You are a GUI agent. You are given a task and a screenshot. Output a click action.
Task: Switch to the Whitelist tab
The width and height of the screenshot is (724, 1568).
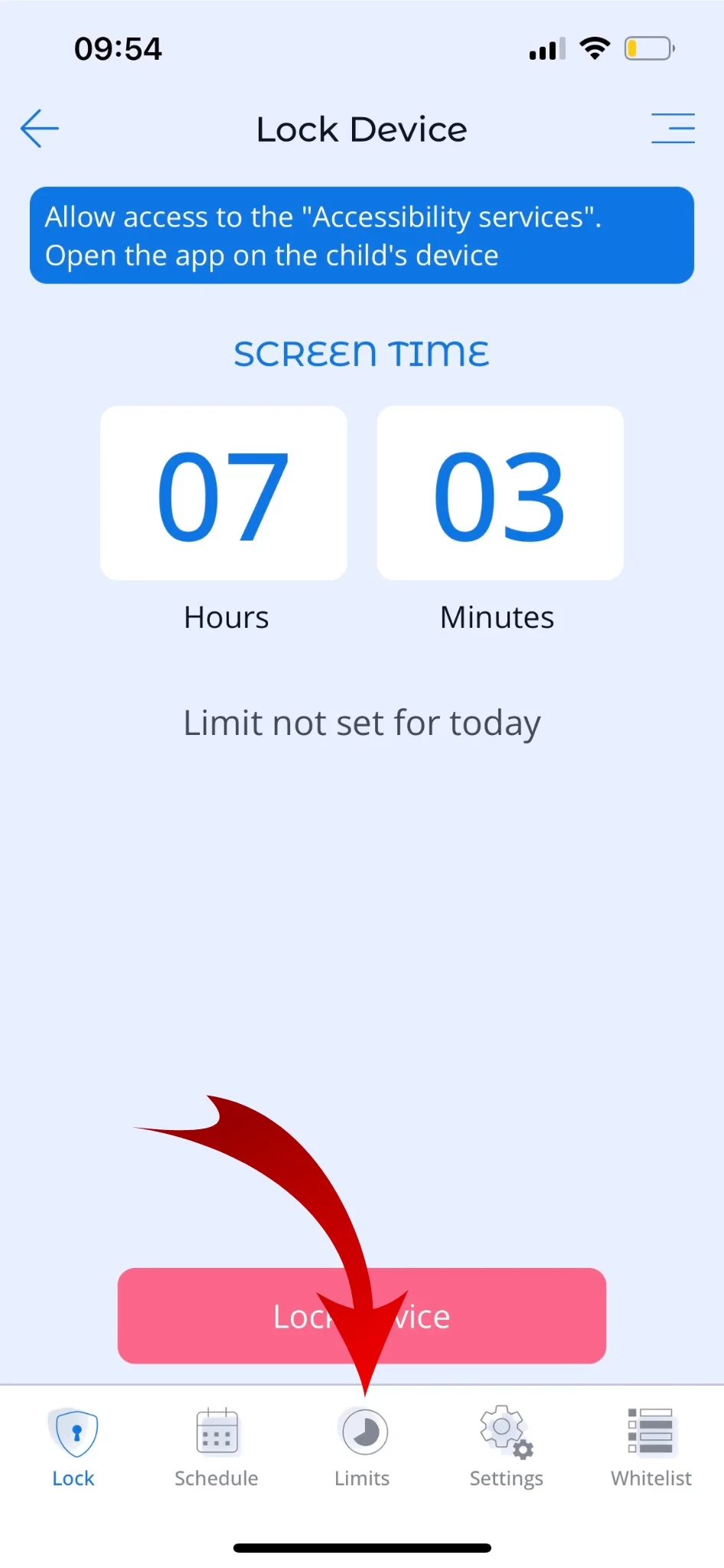[651, 1445]
